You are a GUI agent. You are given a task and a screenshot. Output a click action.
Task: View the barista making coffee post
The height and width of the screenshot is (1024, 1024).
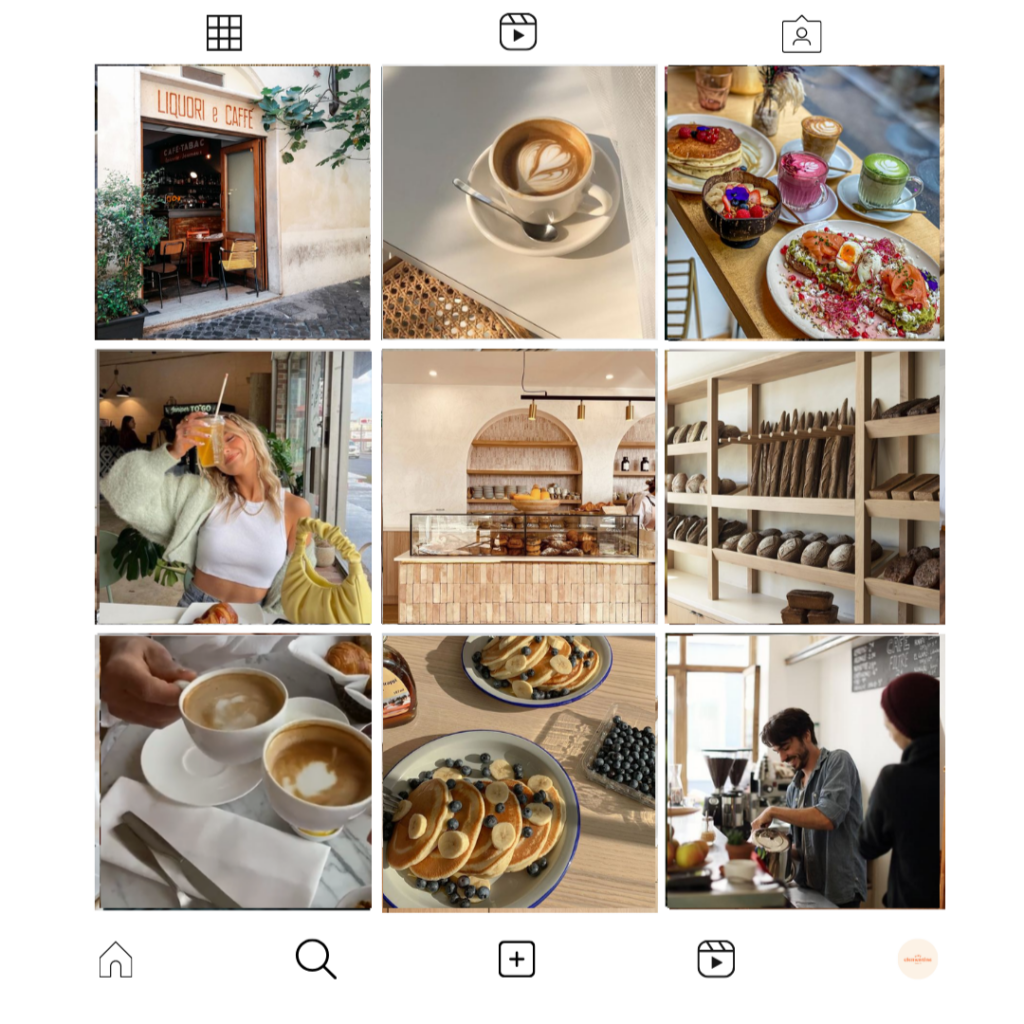(804, 771)
